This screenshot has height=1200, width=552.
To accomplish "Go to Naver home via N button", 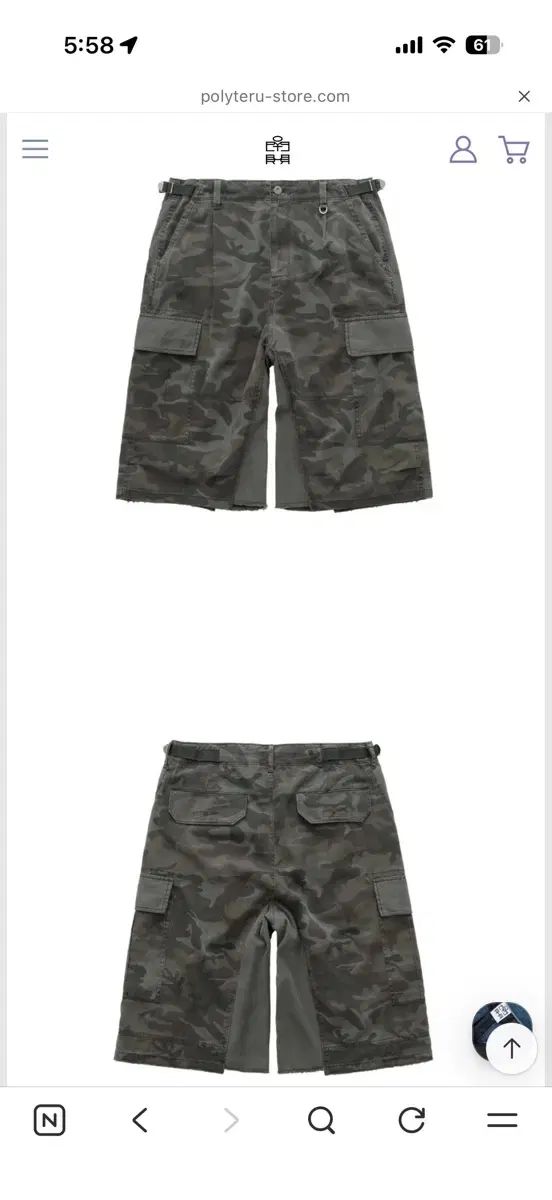I will (49, 1120).
